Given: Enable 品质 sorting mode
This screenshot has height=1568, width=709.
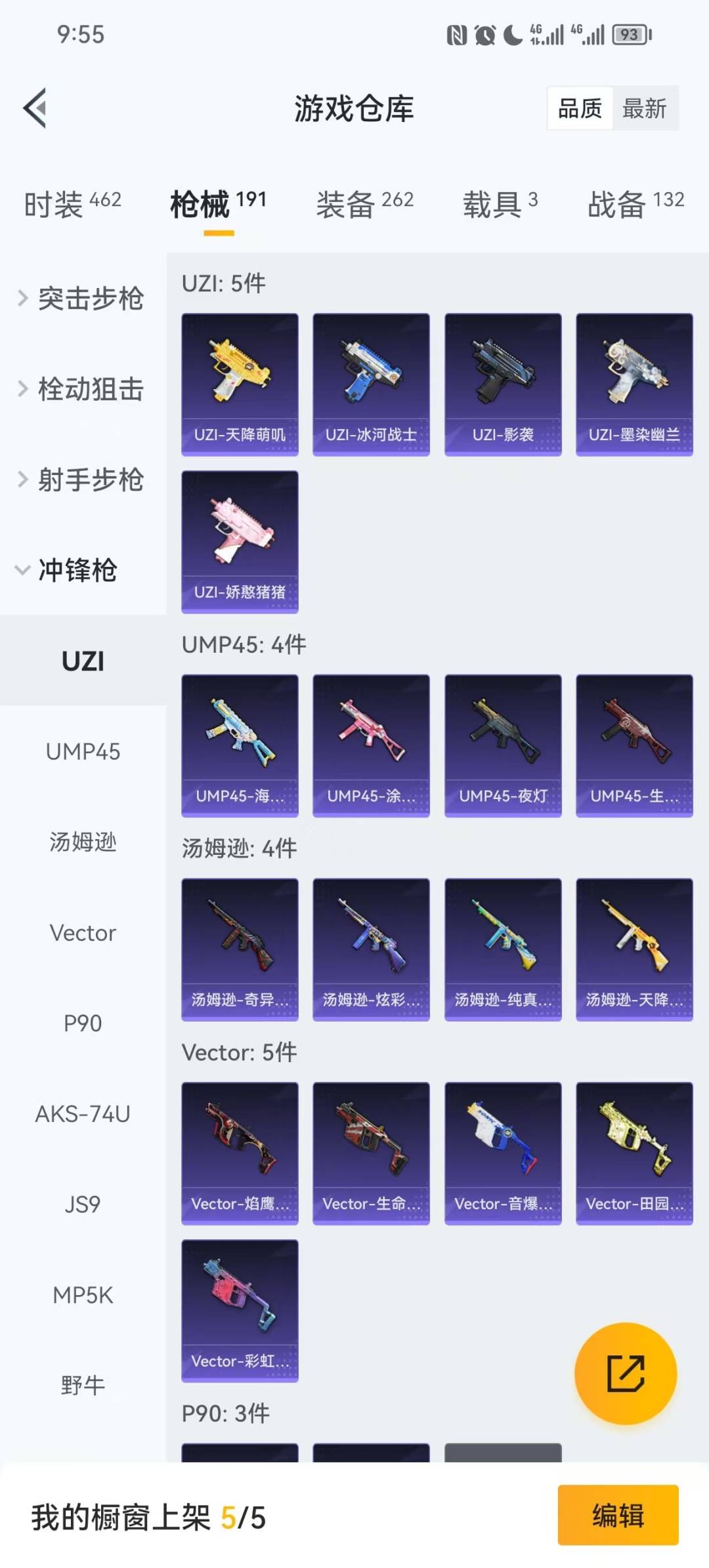Looking at the screenshot, I should click(578, 108).
